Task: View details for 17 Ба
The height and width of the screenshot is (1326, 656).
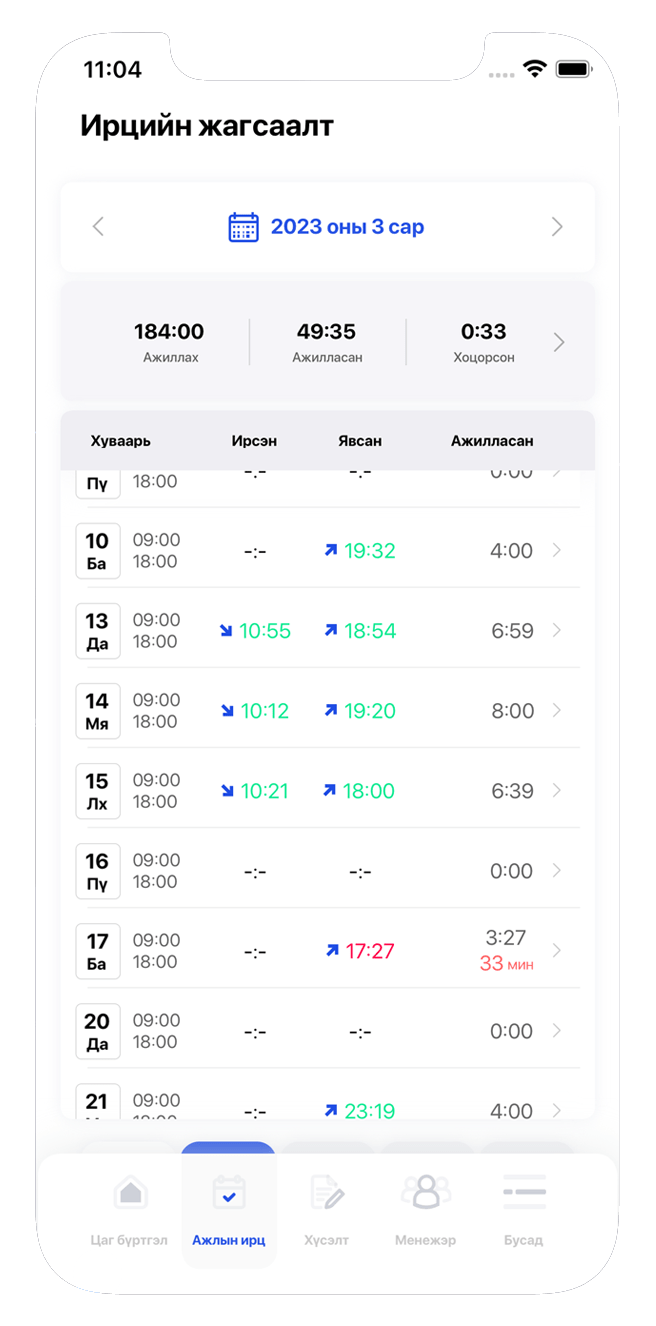Action: point(327,951)
